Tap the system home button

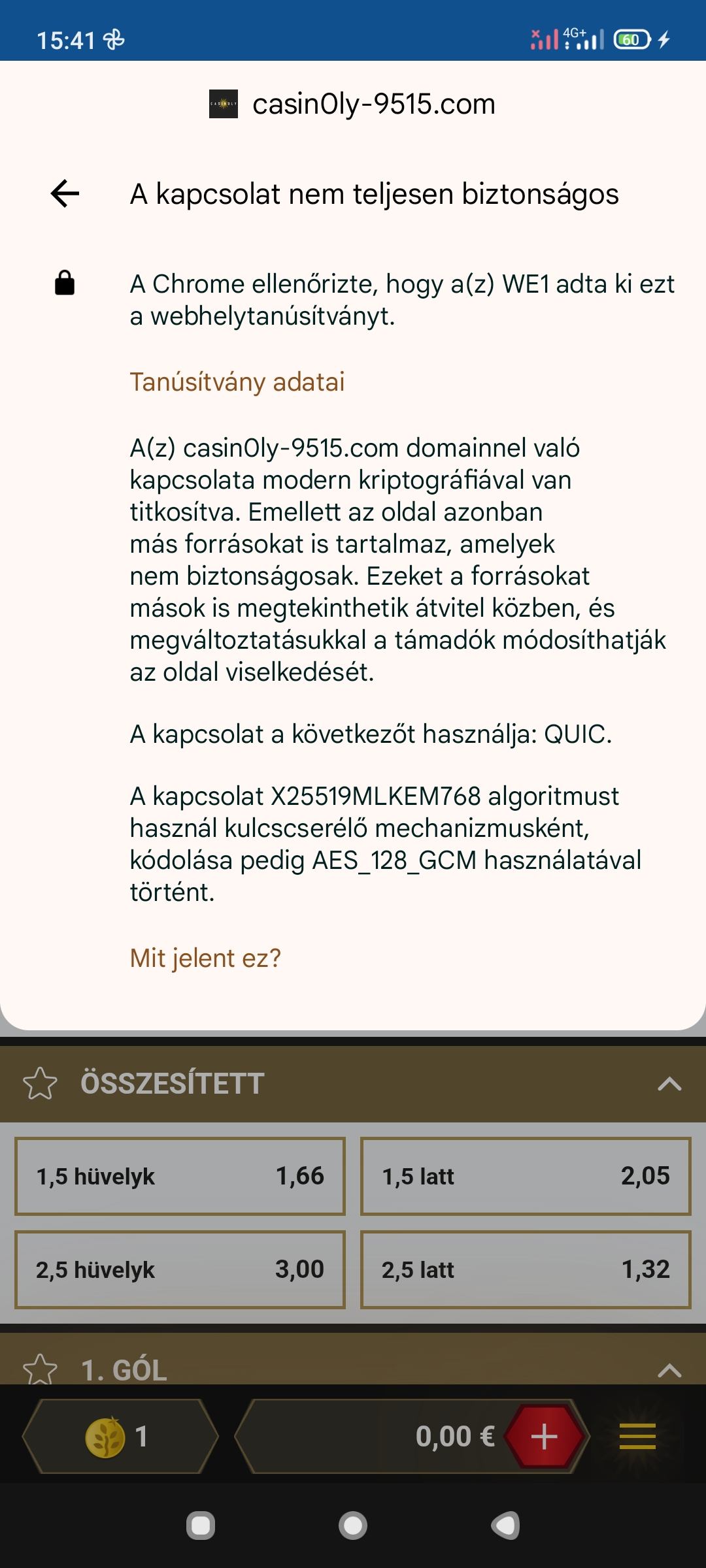coord(353,1526)
